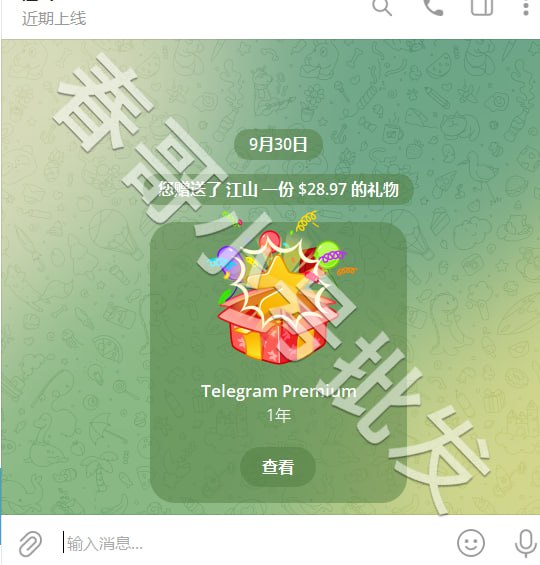Toggle the side panel icon
Image resolution: width=540 pixels, height=565 pixels.
(482, 7)
